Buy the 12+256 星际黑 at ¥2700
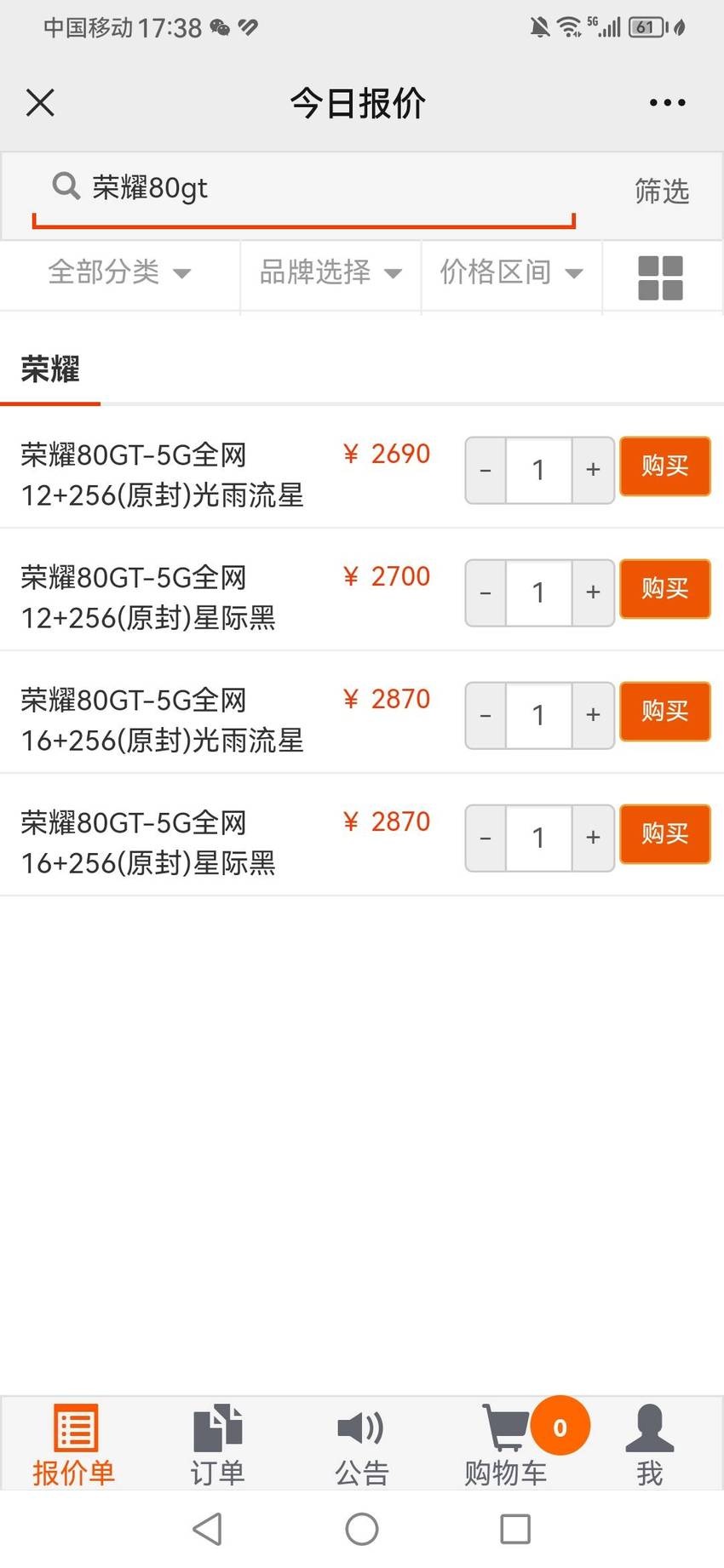724x1568 pixels. (x=664, y=589)
